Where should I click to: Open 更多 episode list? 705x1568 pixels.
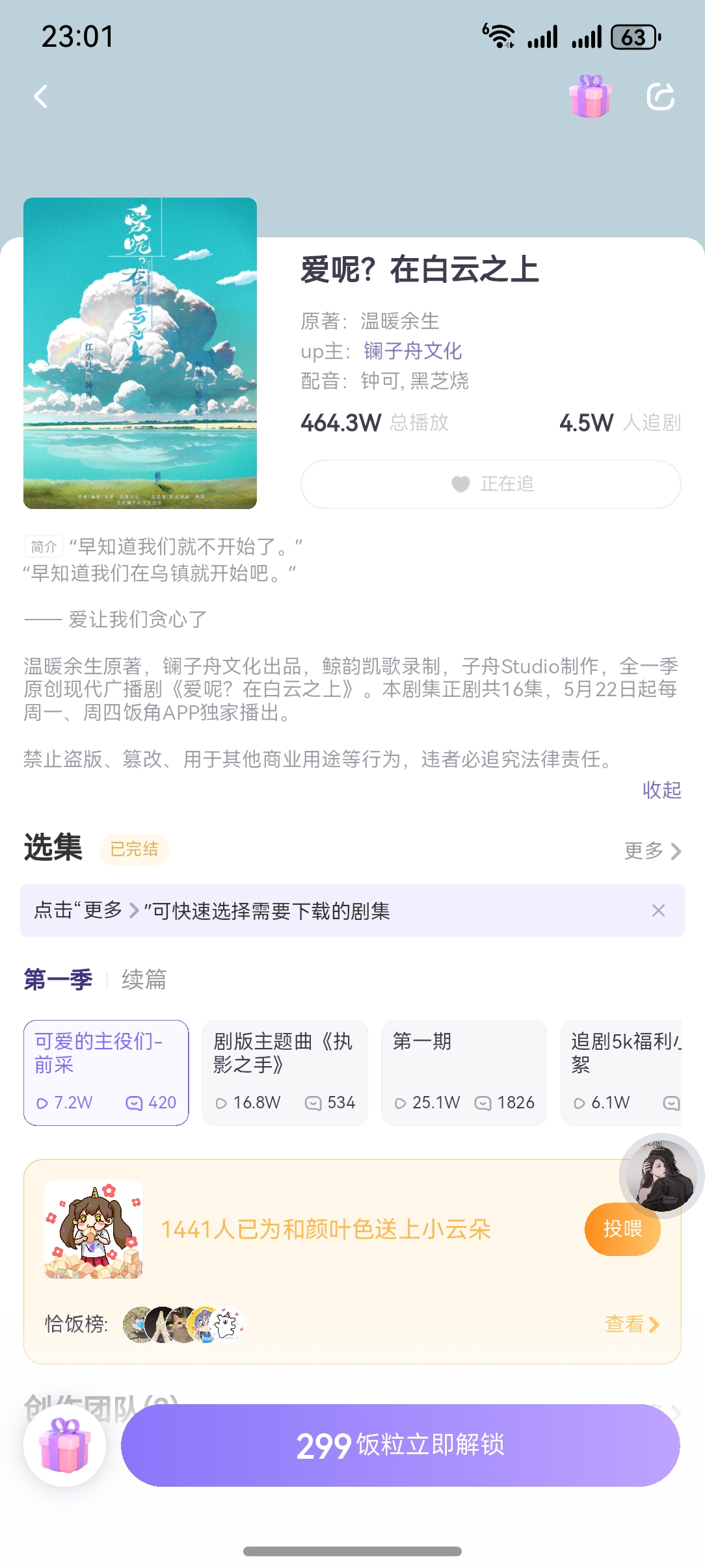tap(652, 850)
